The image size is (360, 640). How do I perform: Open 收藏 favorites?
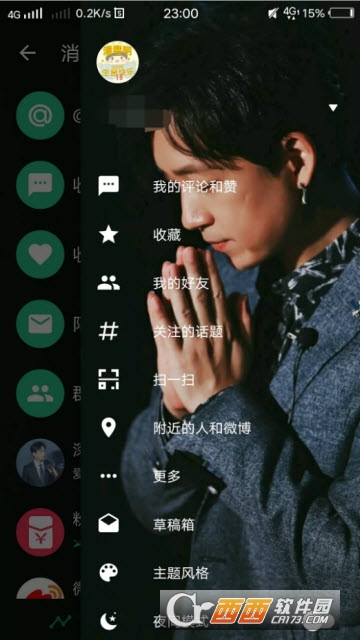pyautogui.click(x=220, y=235)
